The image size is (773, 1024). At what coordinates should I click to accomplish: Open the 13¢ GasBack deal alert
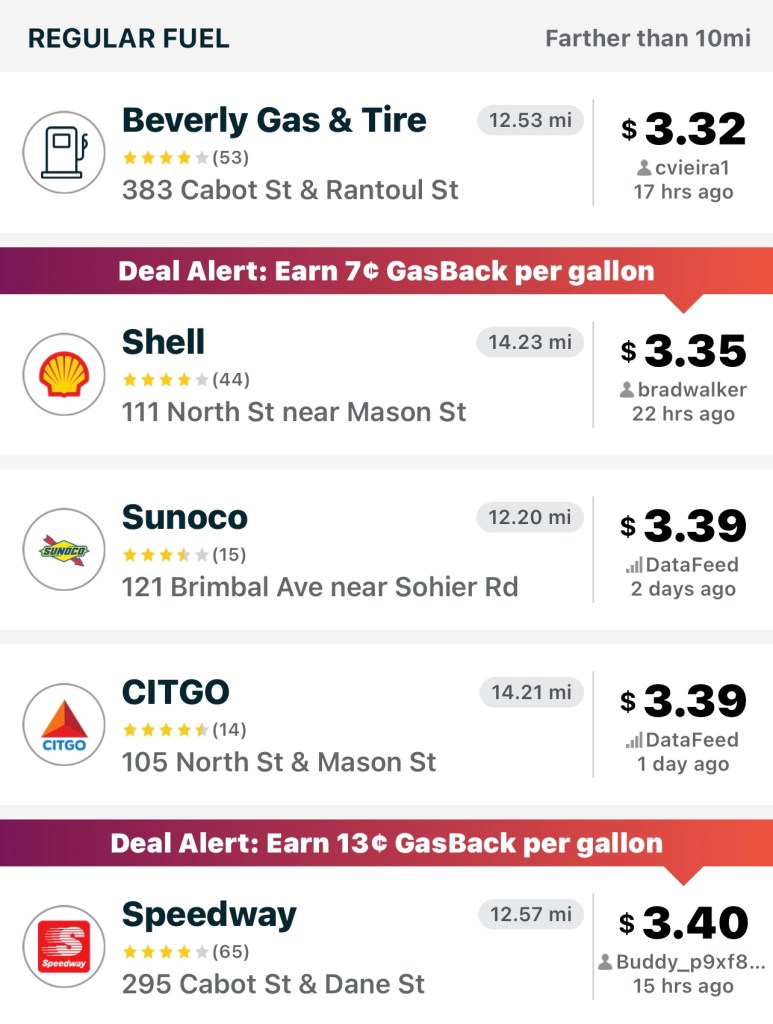click(386, 843)
